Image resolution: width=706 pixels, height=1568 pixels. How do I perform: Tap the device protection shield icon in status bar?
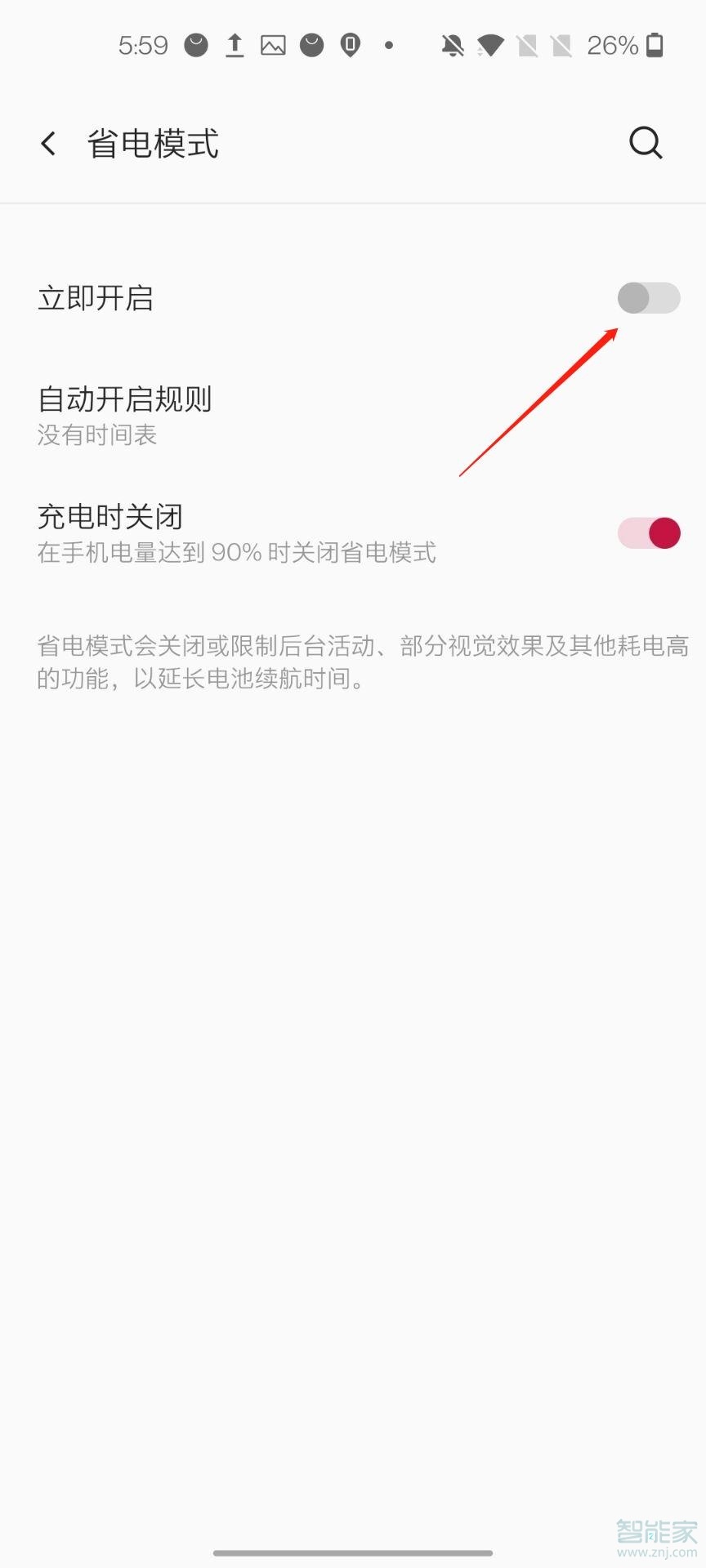[x=349, y=45]
